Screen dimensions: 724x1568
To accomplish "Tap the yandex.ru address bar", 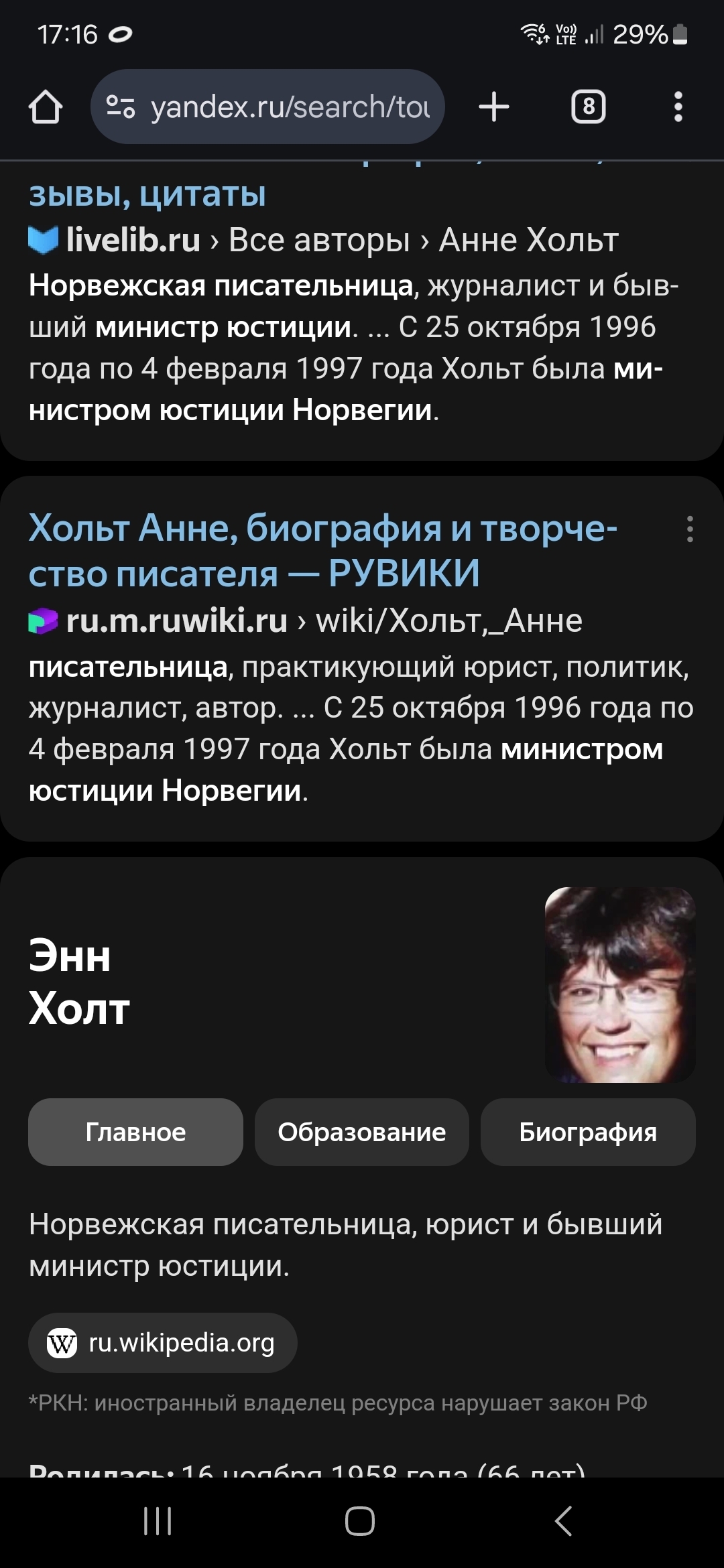I will 267,107.
